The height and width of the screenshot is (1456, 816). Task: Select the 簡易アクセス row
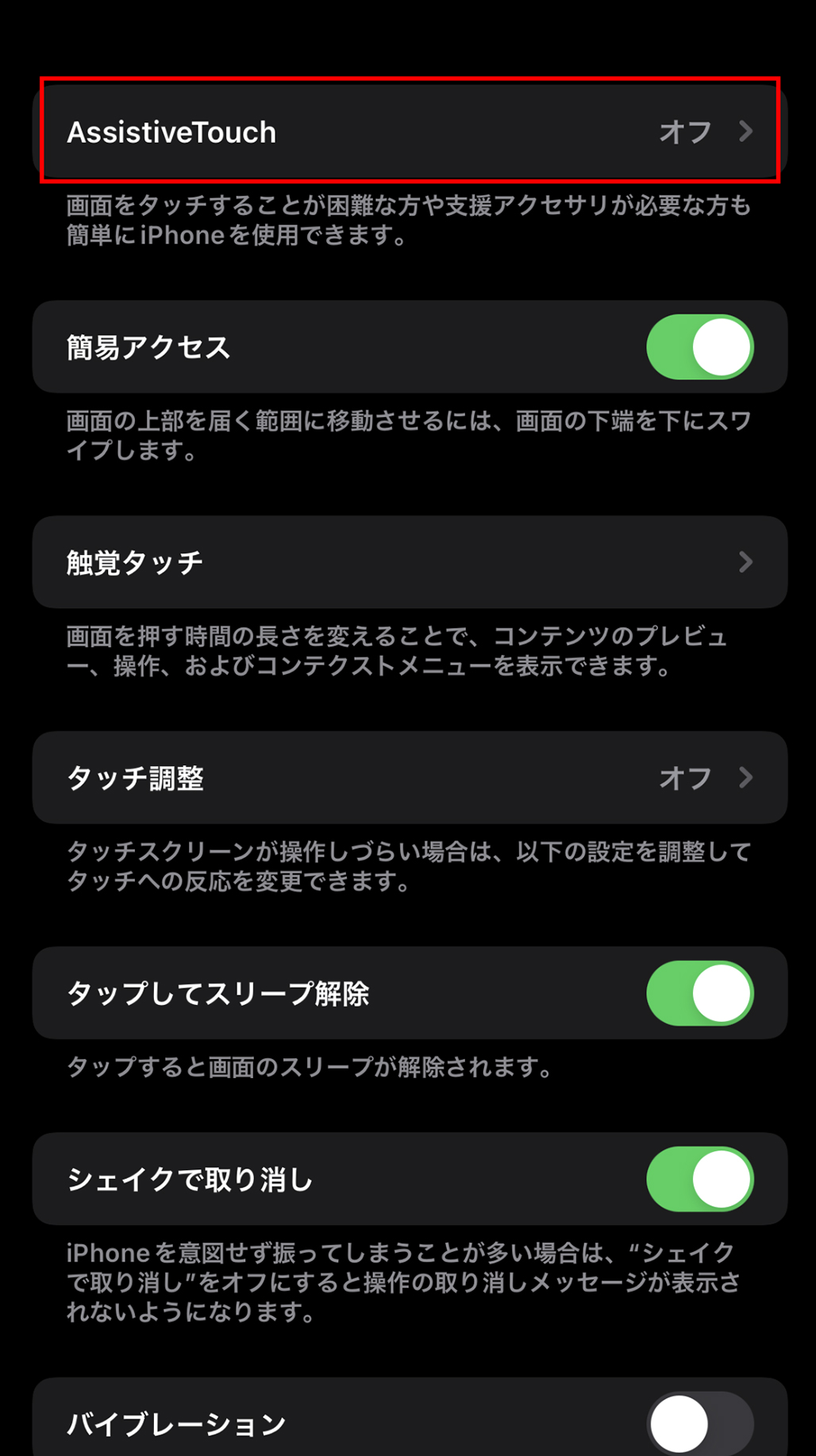tap(318, 345)
